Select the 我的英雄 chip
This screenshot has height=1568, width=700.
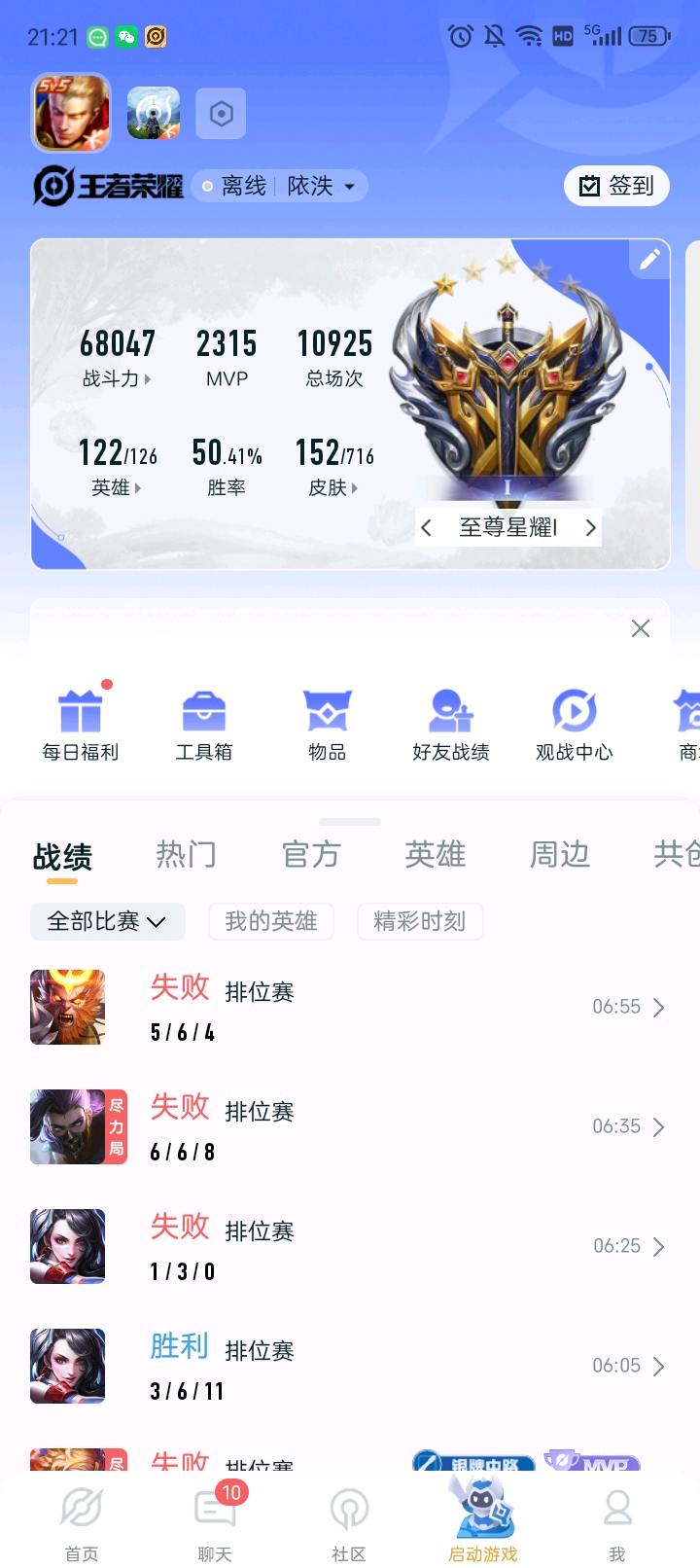point(270,921)
